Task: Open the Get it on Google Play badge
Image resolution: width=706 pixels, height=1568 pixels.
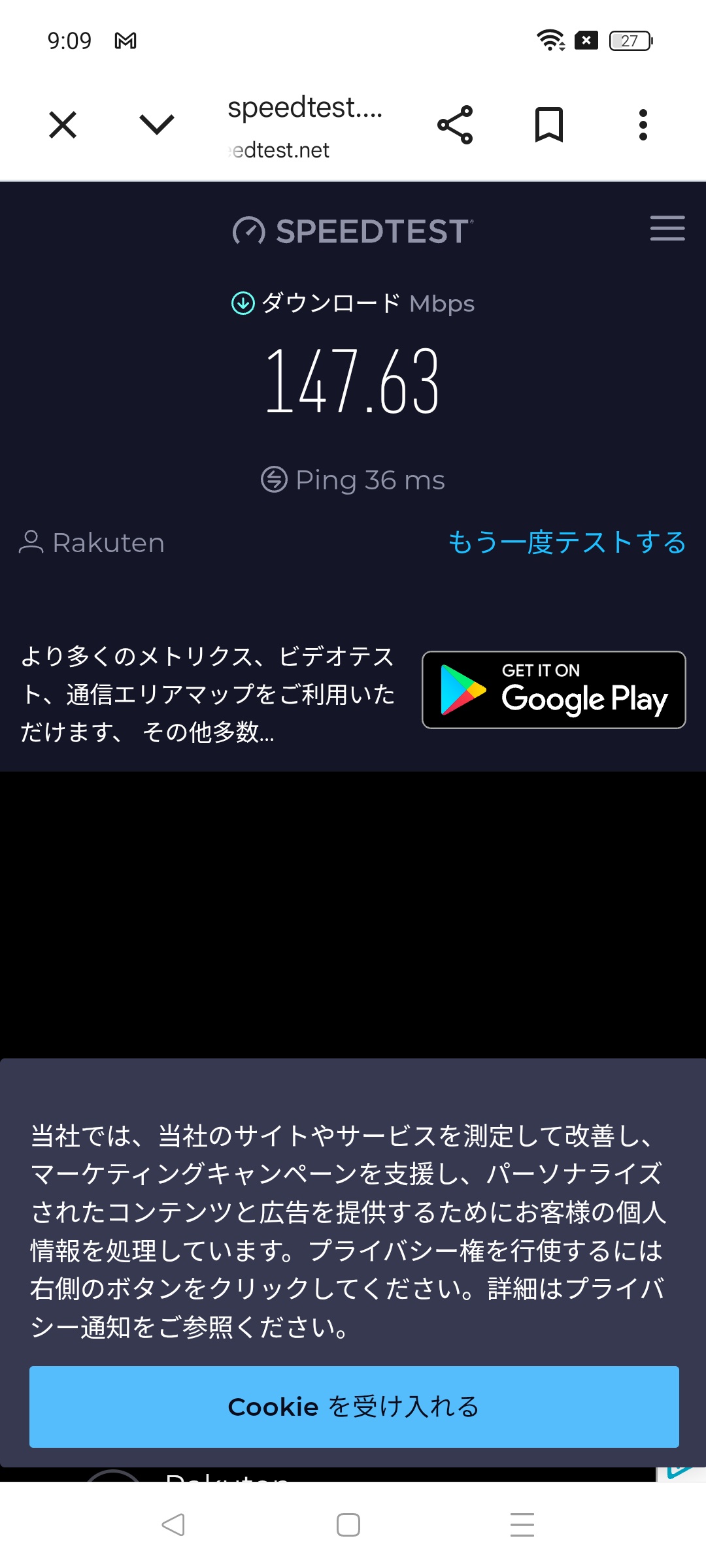Action: pyautogui.click(x=554, y=690)
